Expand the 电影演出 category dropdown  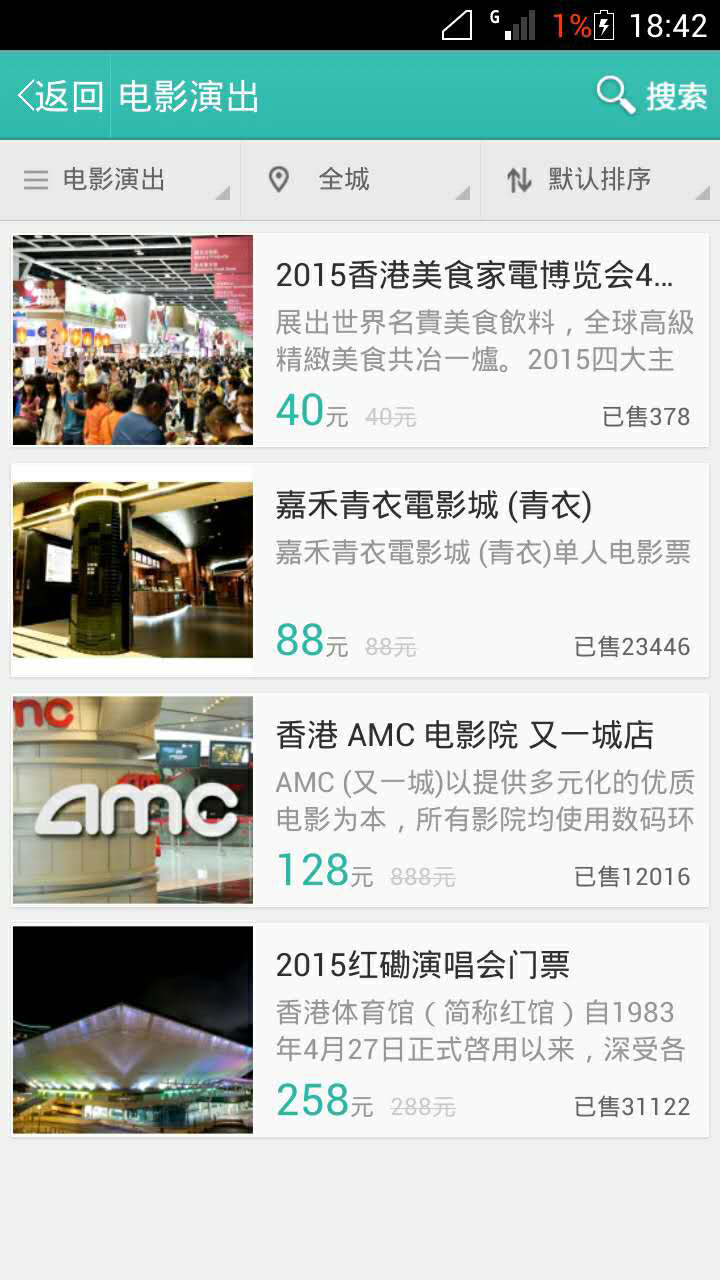[x=120, y=180]
